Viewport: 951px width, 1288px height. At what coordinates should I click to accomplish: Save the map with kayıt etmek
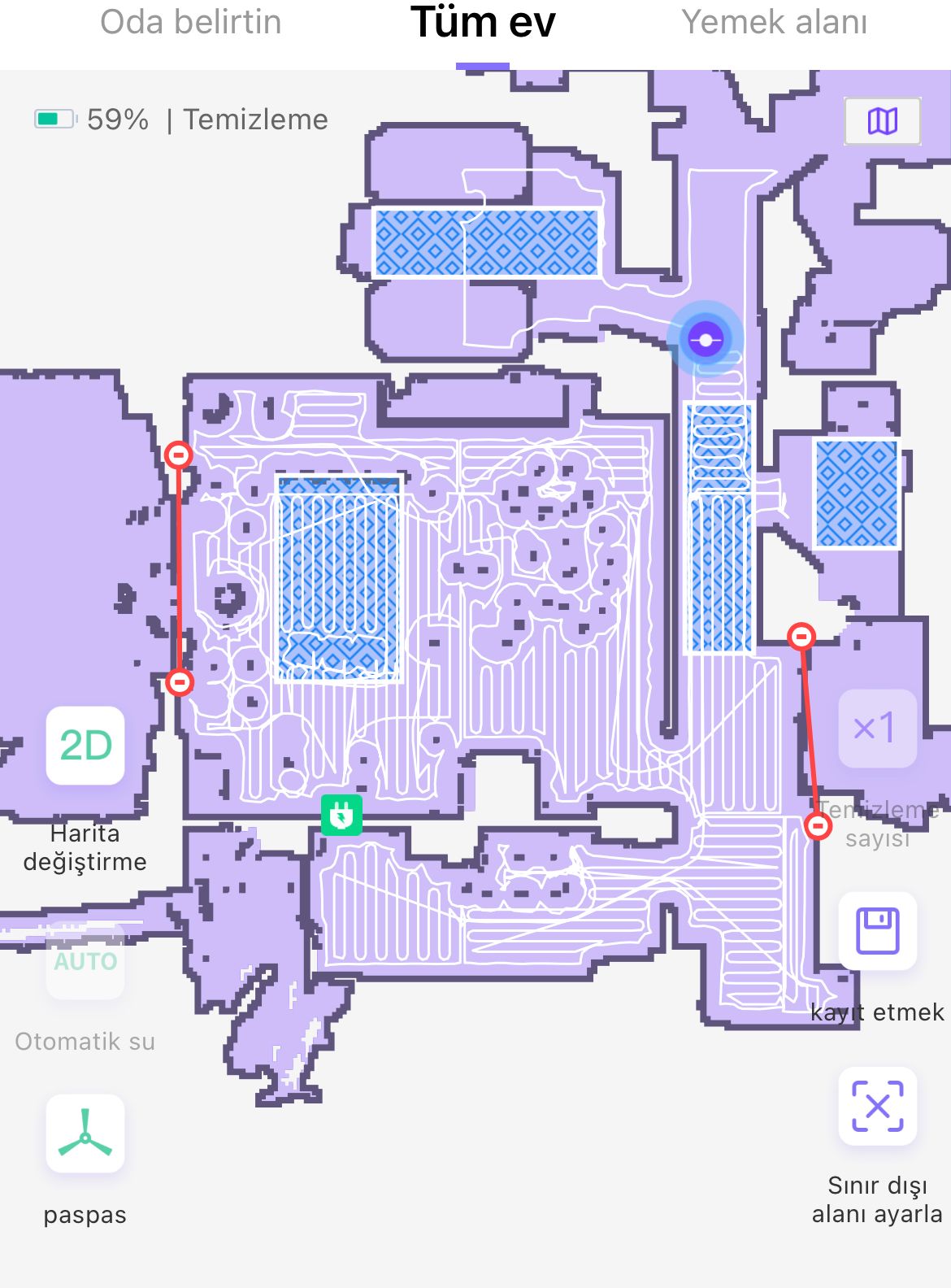click(x=877, y=931)
